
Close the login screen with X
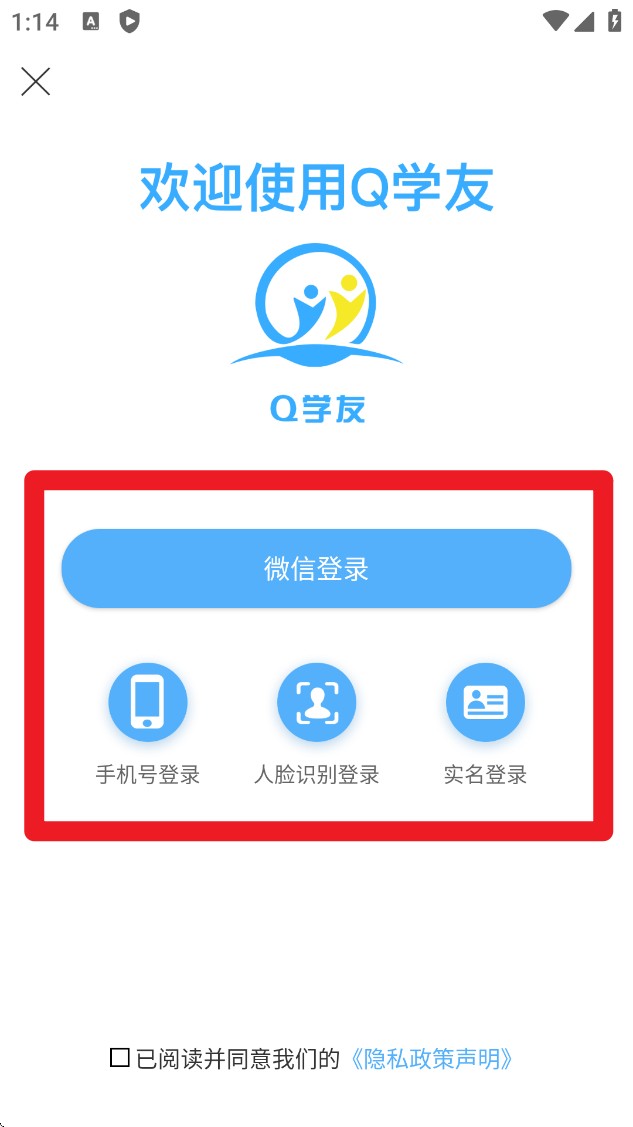click(x=36, y=82)
